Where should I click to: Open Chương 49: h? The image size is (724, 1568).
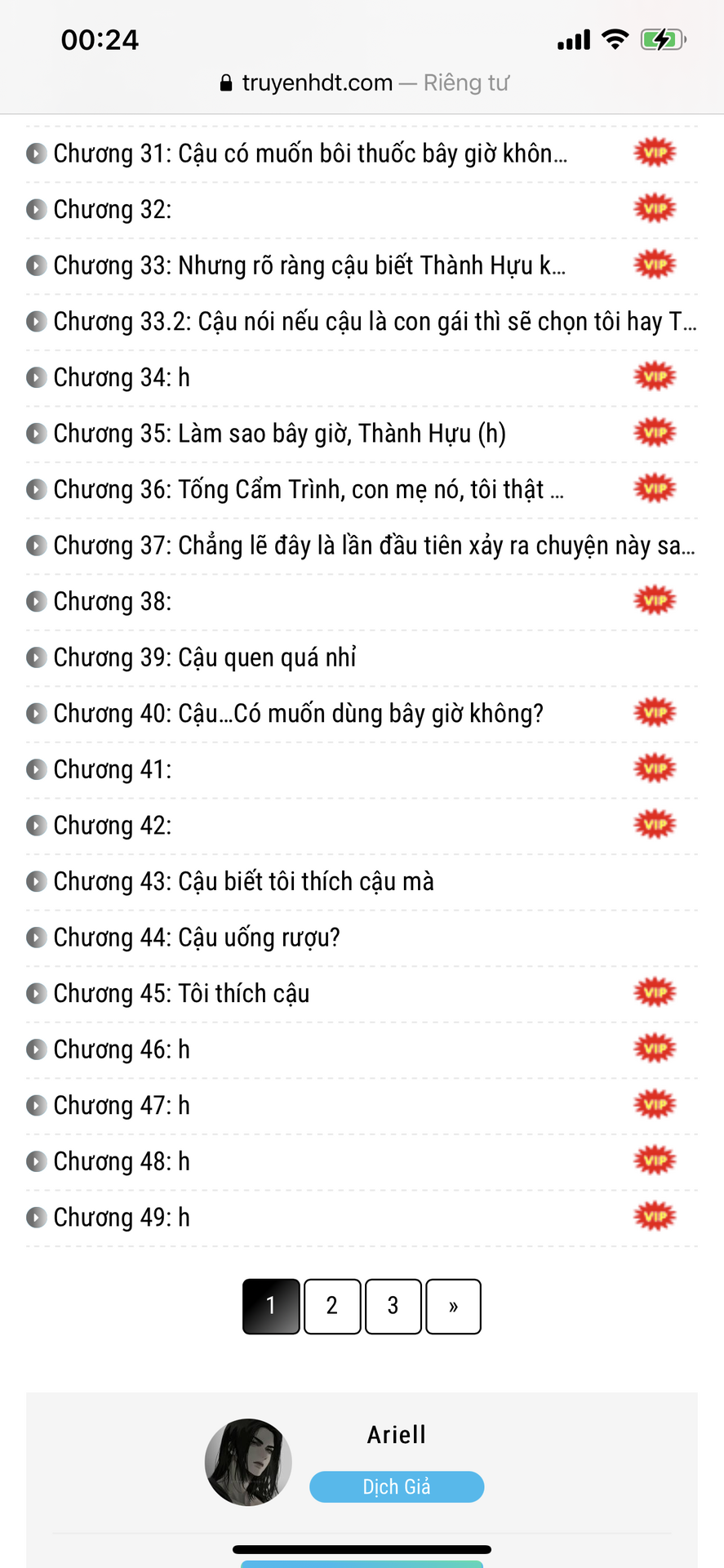tap(122, 1218)
